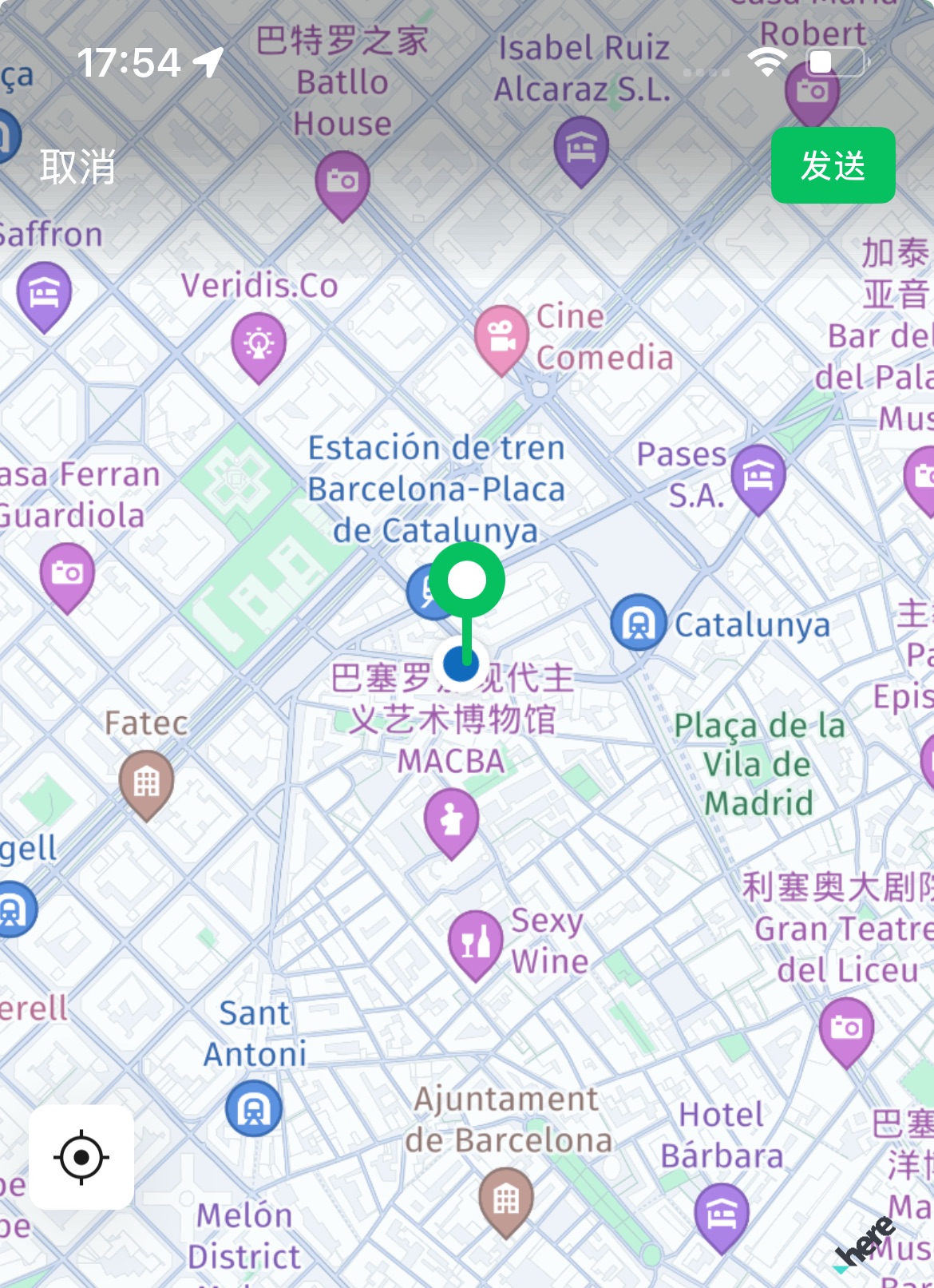The height and width of the screenshot is (1288, 934).
Task: Open the Catalunya metro station marker
Action: pos(638,621)
